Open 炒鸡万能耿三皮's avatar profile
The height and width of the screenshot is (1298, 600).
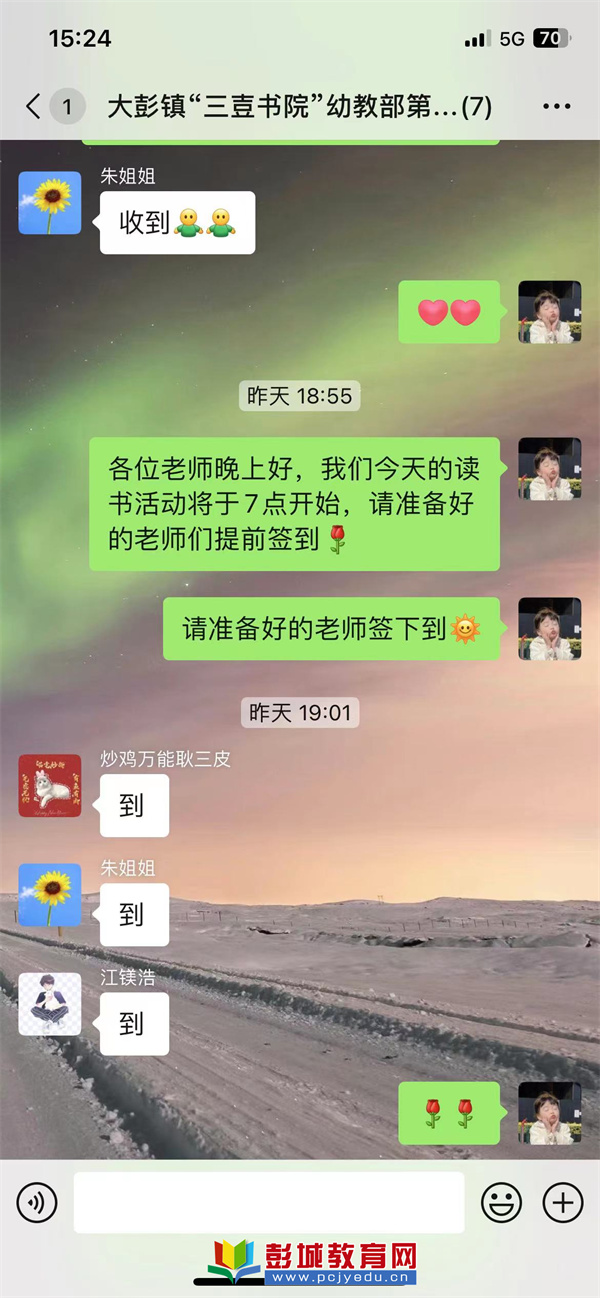(x=50, y=785)
